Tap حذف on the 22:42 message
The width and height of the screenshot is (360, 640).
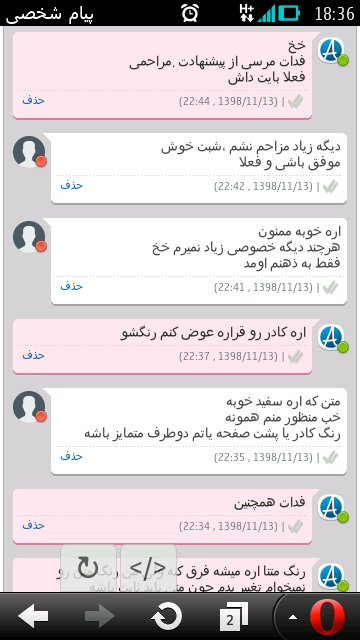tap(71, 185)
